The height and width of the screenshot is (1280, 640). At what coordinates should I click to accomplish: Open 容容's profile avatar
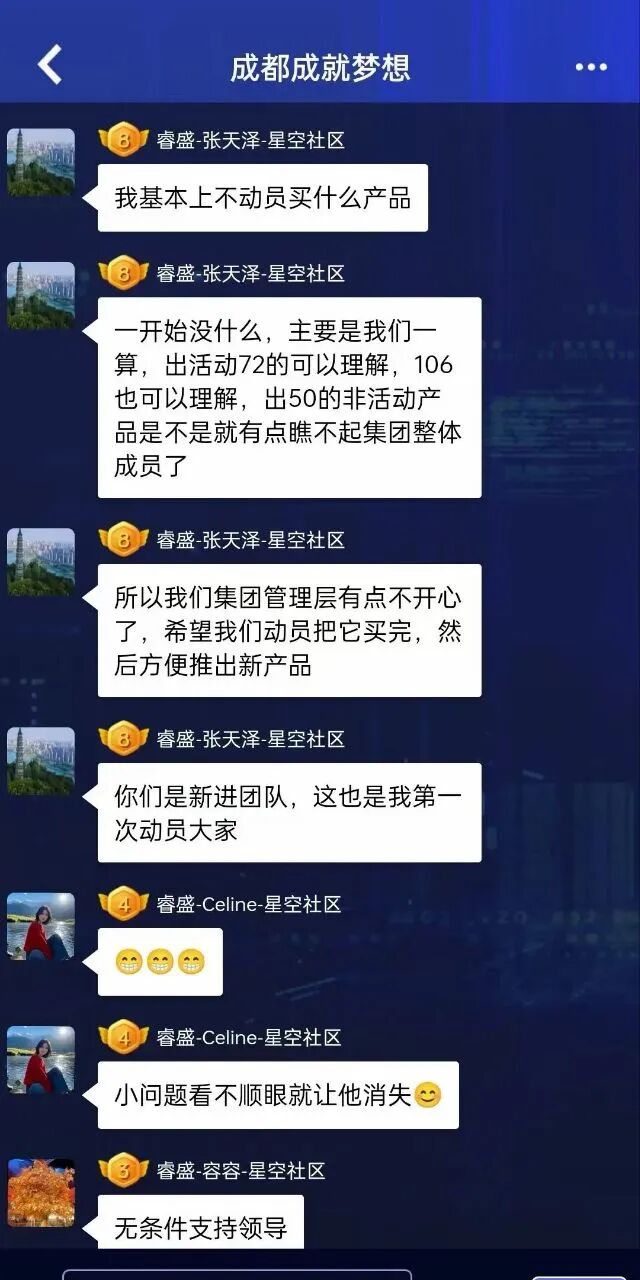(41, 1193)
